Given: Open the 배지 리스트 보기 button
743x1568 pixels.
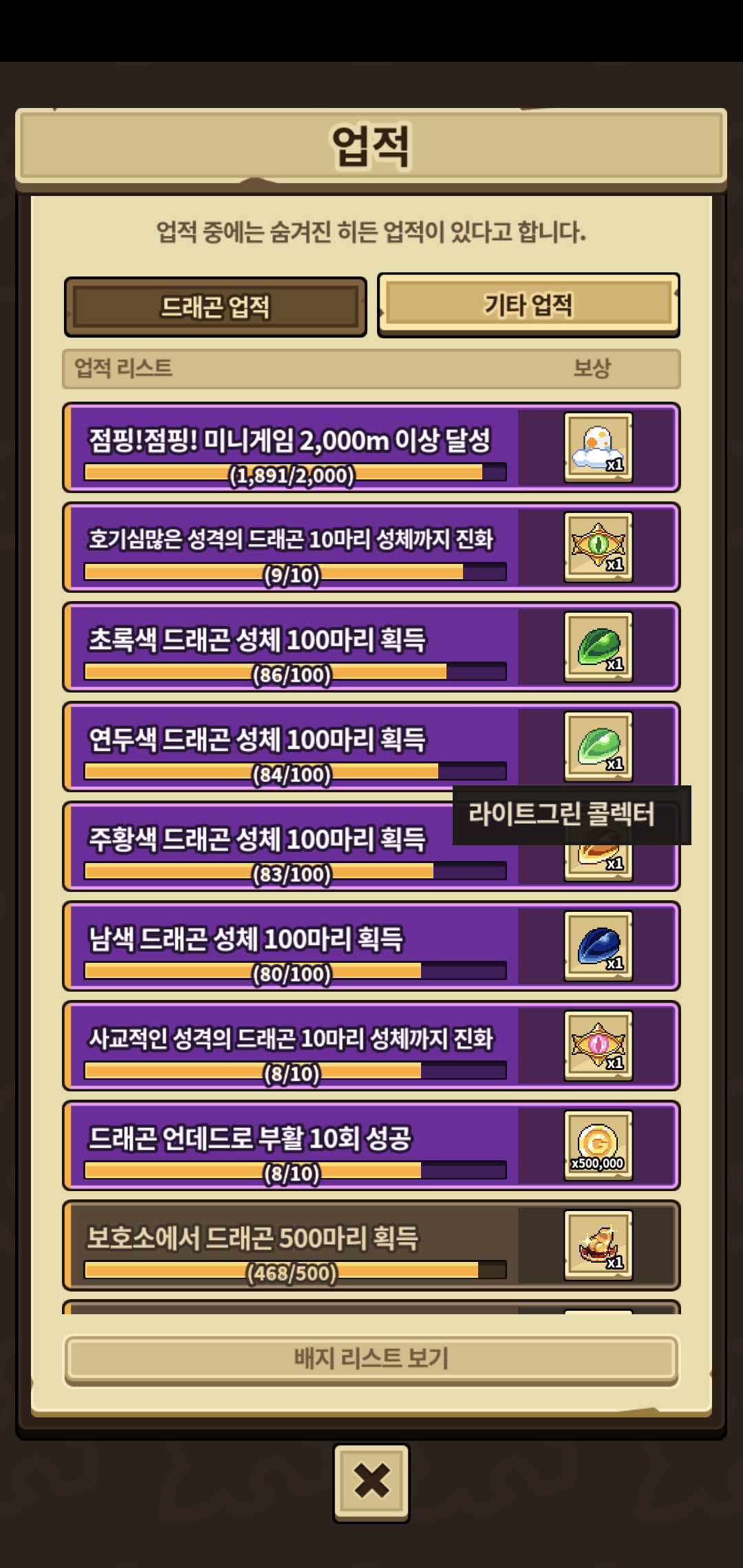Looking at the screenshot, I should pos(371,1359).
